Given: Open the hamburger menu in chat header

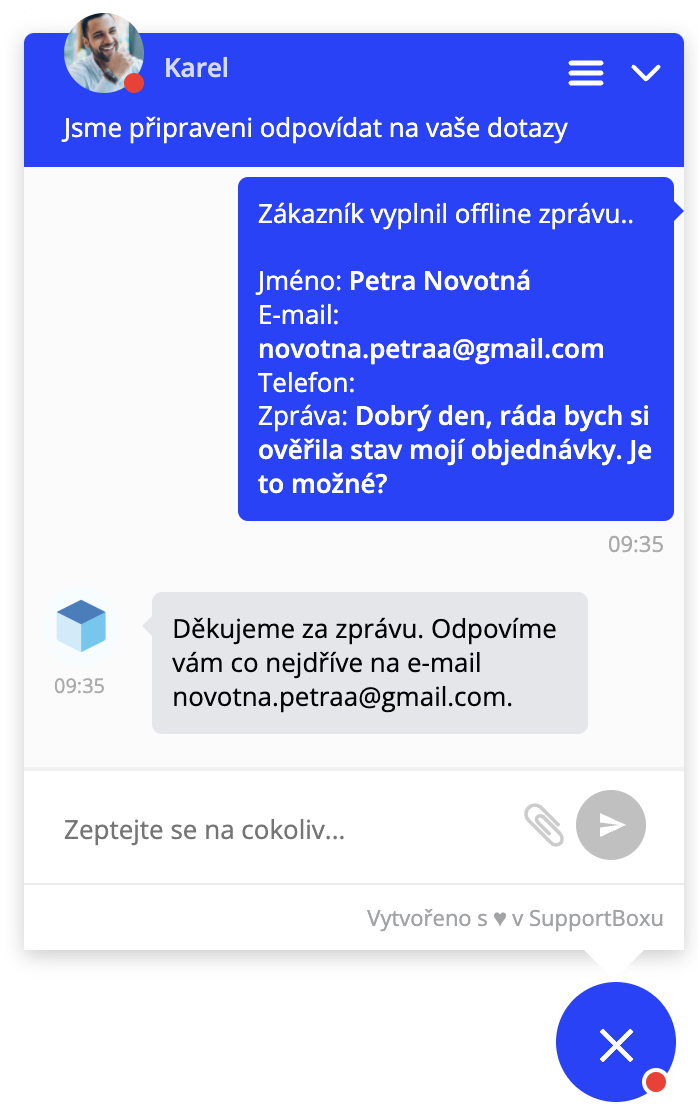Looking at the screenshot, I should [586, 72].
